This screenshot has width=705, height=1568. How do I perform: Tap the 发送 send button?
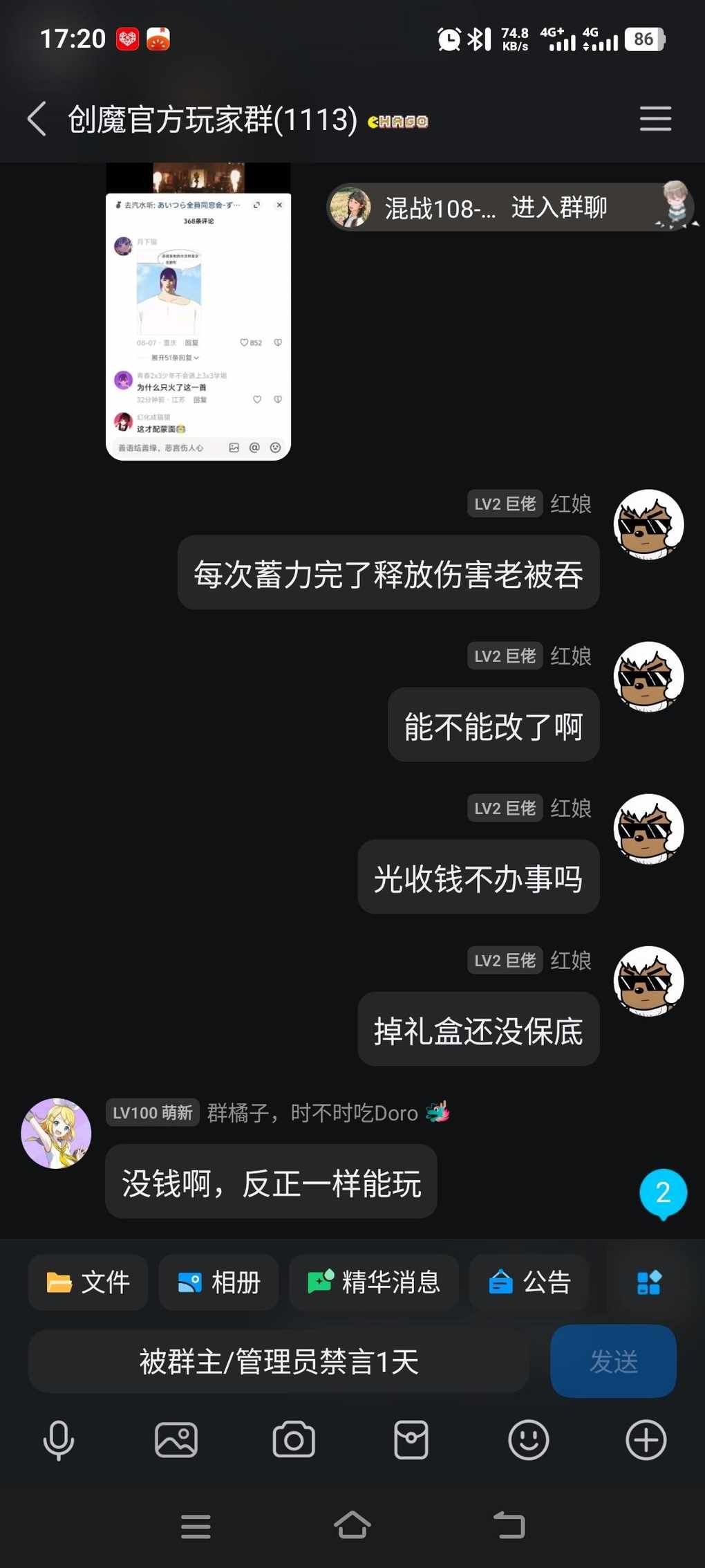pos(613,1361)
